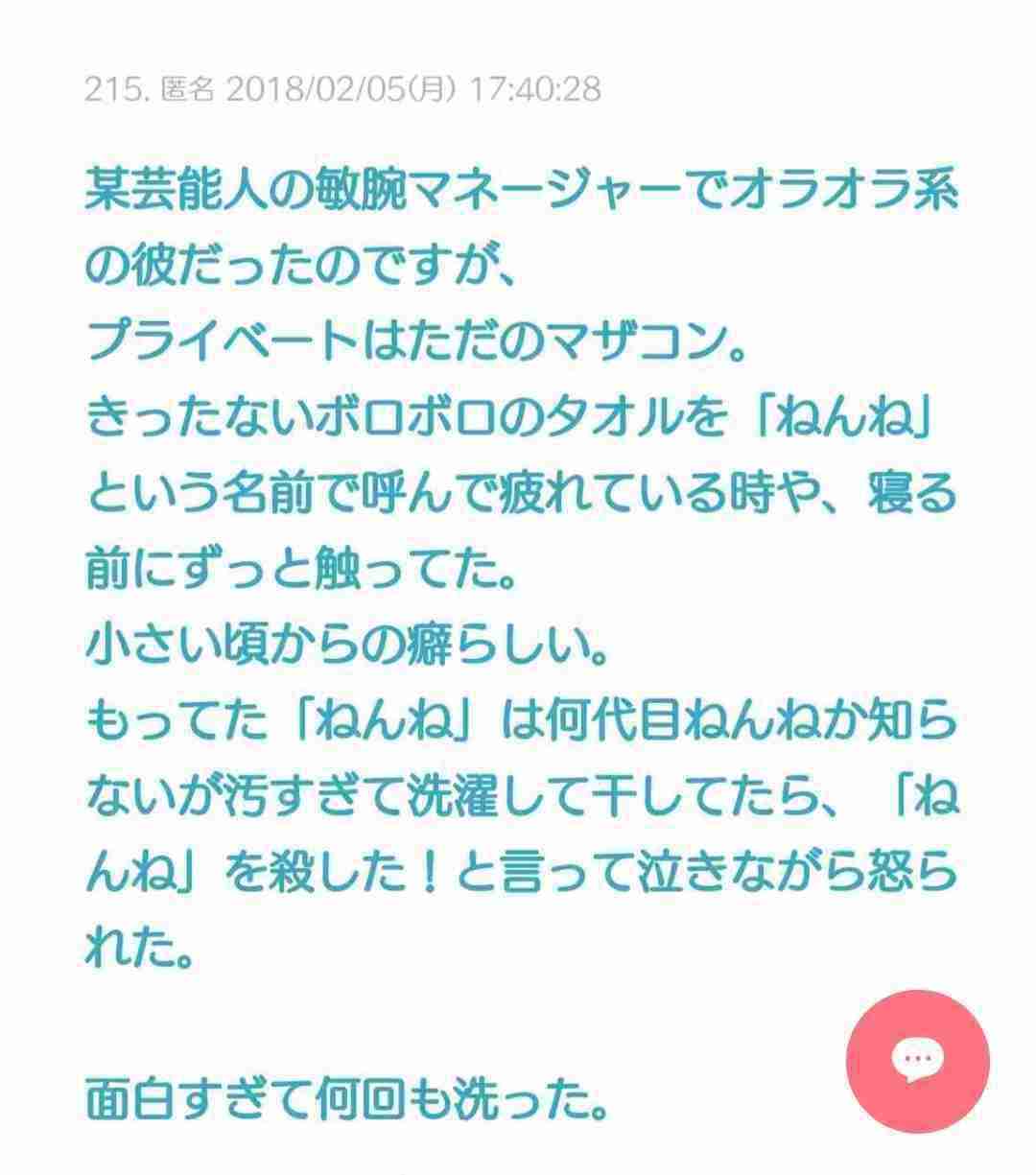Tap the pink floating comment button
The image size is (1036, 1175).
pyautogui.click(x=916, y=1061)
